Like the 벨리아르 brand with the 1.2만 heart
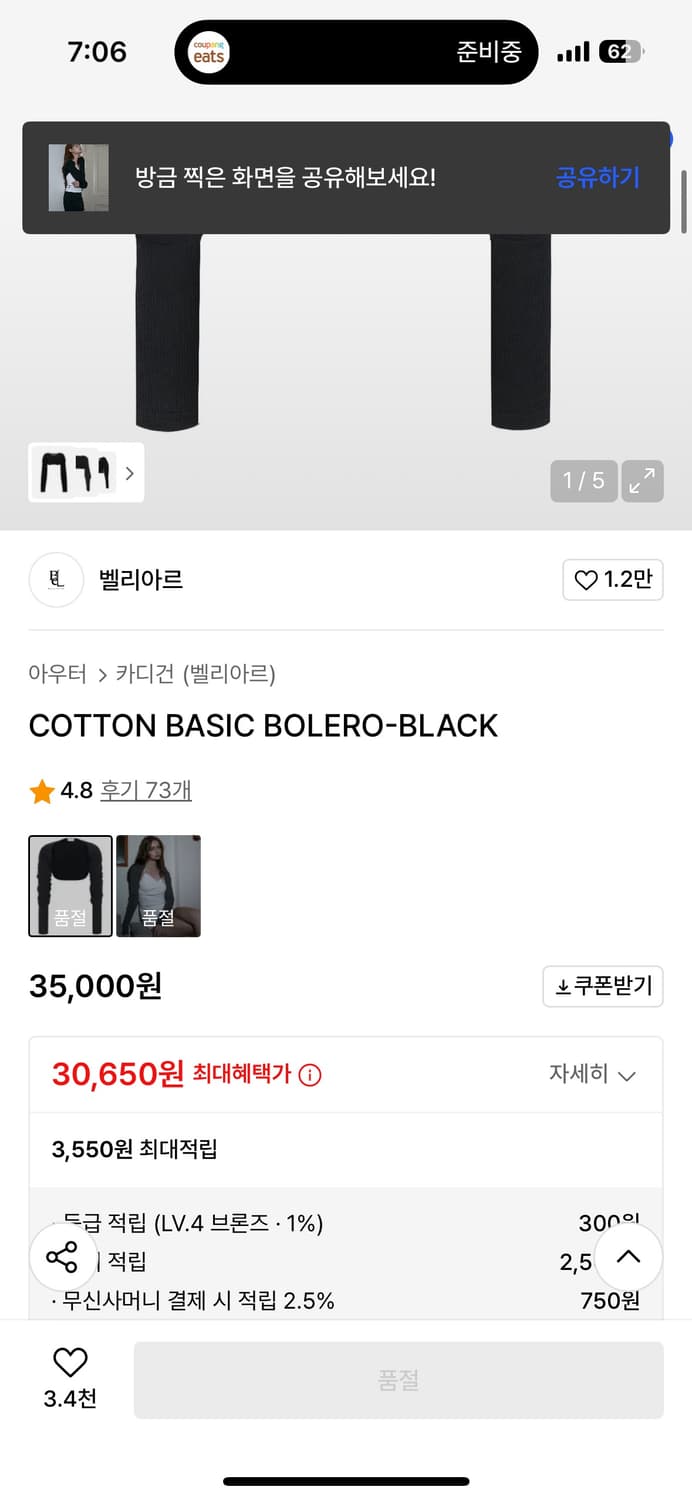Image resolution: width=692 pixels, height=1500 pixels. pos(613,580)
